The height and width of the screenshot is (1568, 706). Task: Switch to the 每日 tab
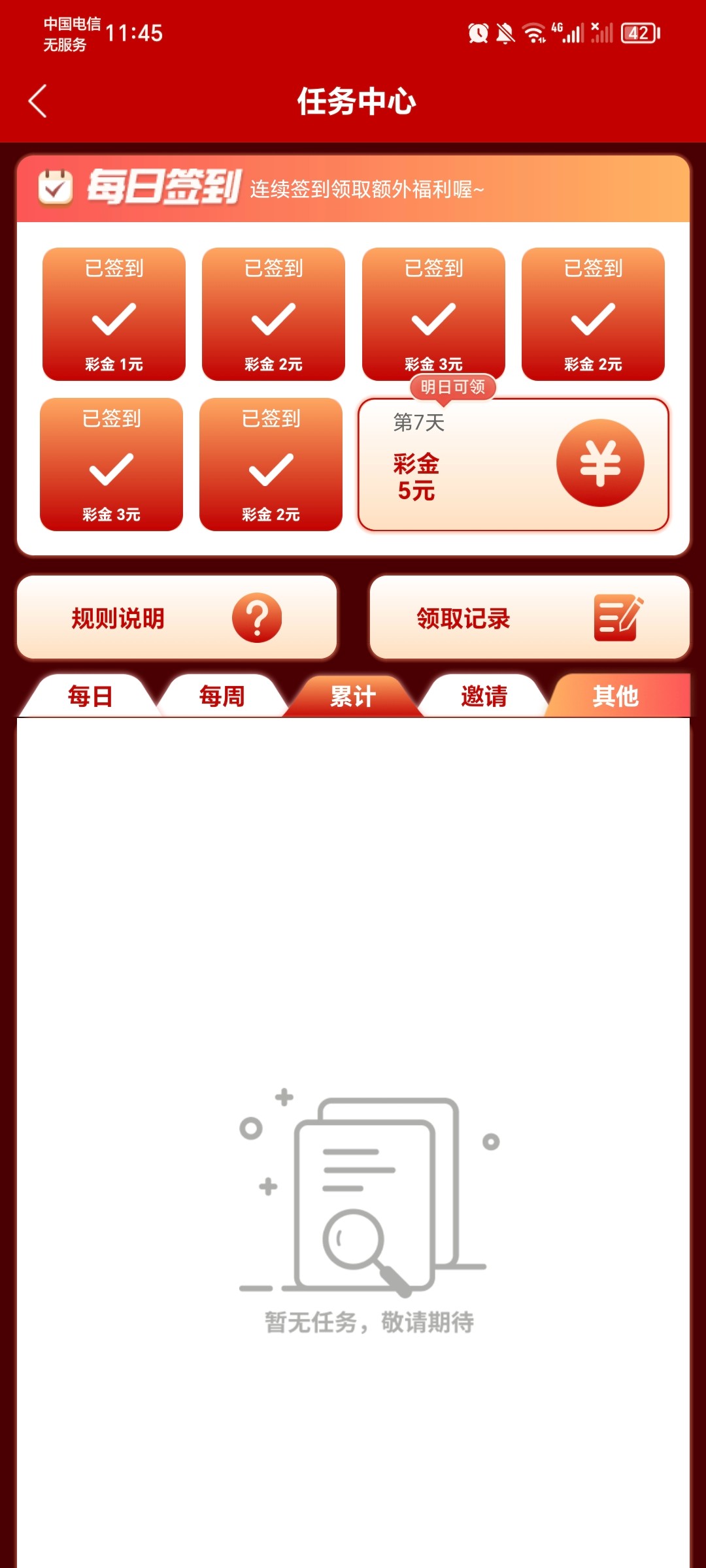pos(90,696)
